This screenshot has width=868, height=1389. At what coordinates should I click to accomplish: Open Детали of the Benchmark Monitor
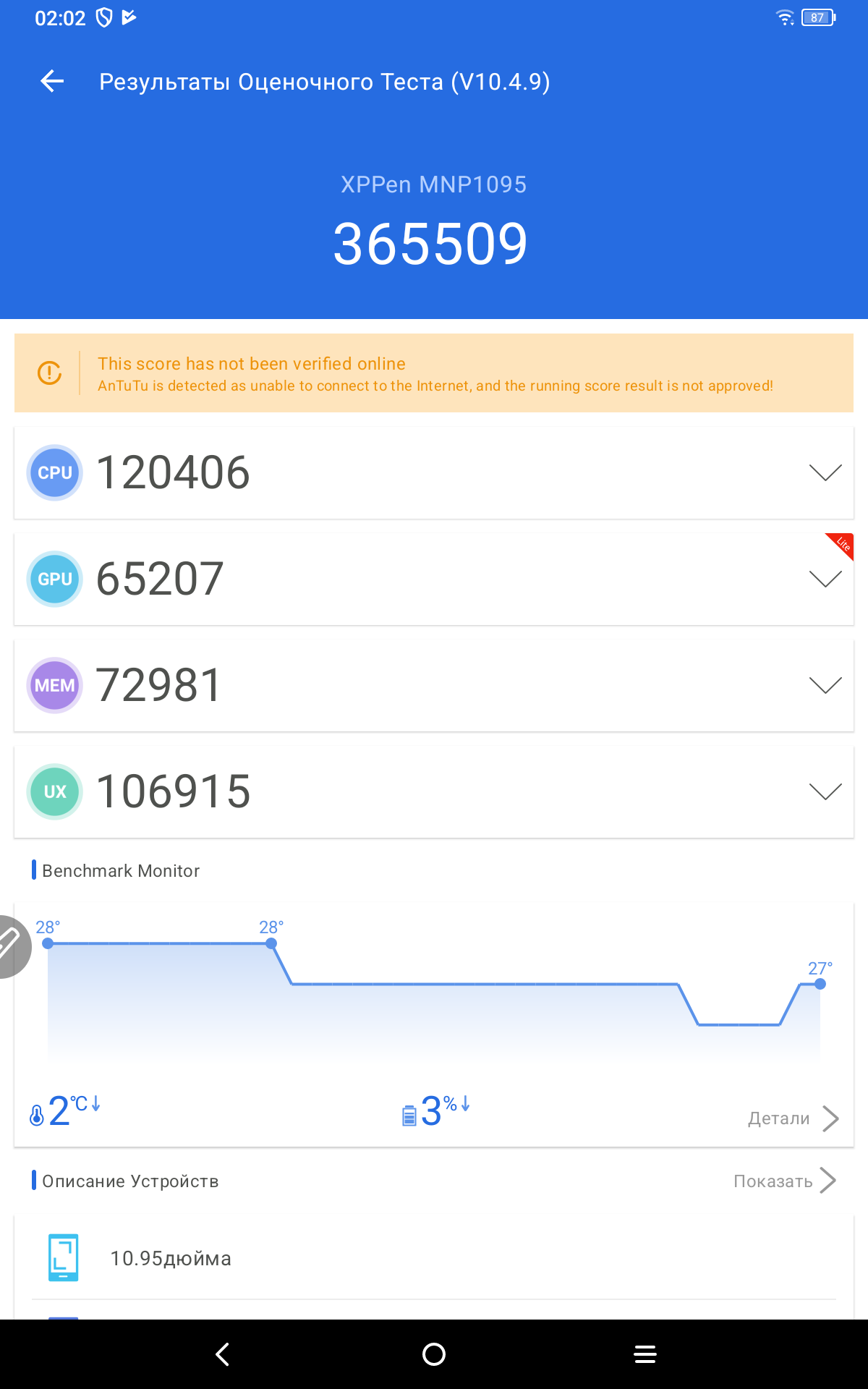coord(792,1118)
